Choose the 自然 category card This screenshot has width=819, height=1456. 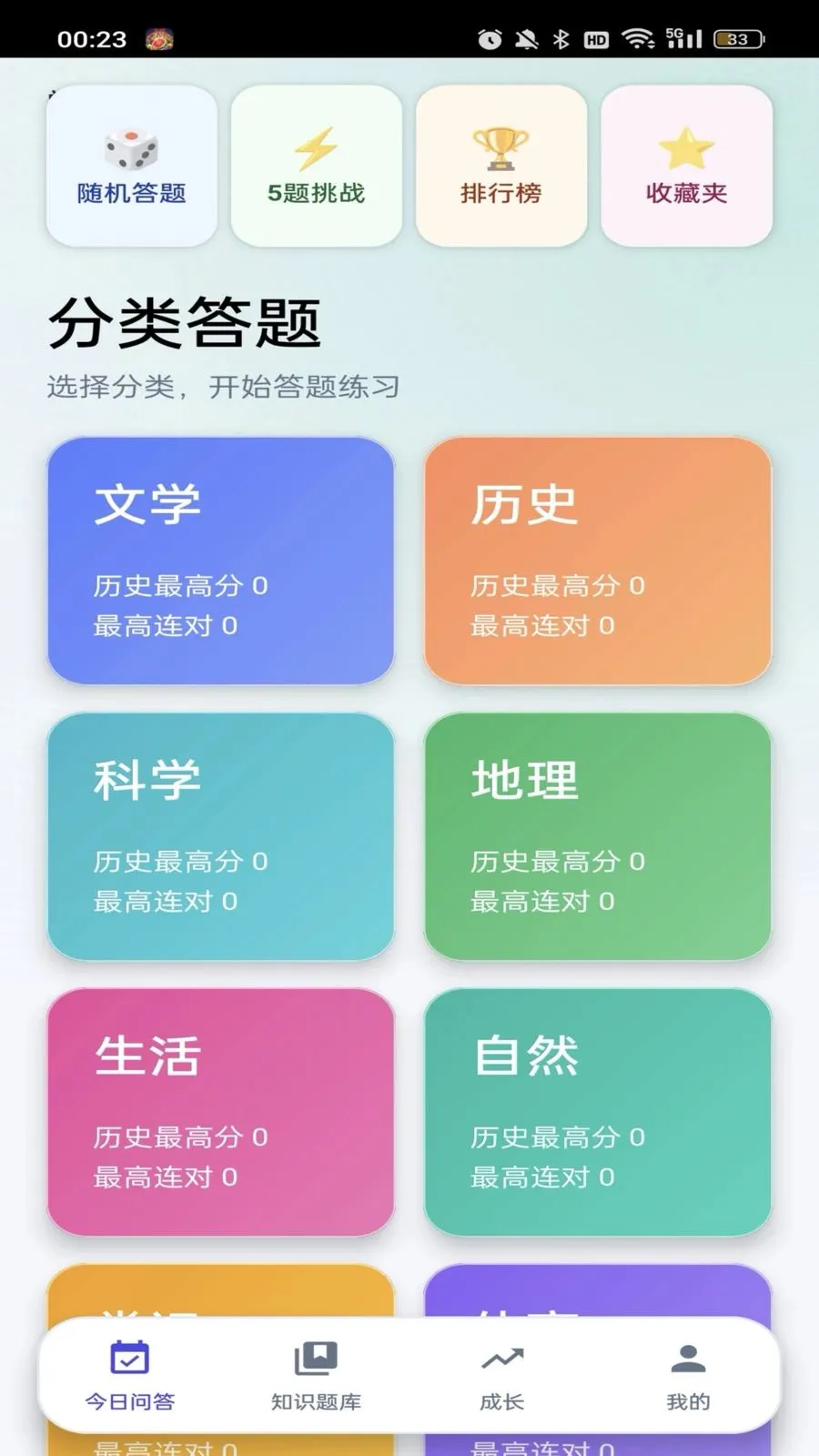tap(598, 1112)
